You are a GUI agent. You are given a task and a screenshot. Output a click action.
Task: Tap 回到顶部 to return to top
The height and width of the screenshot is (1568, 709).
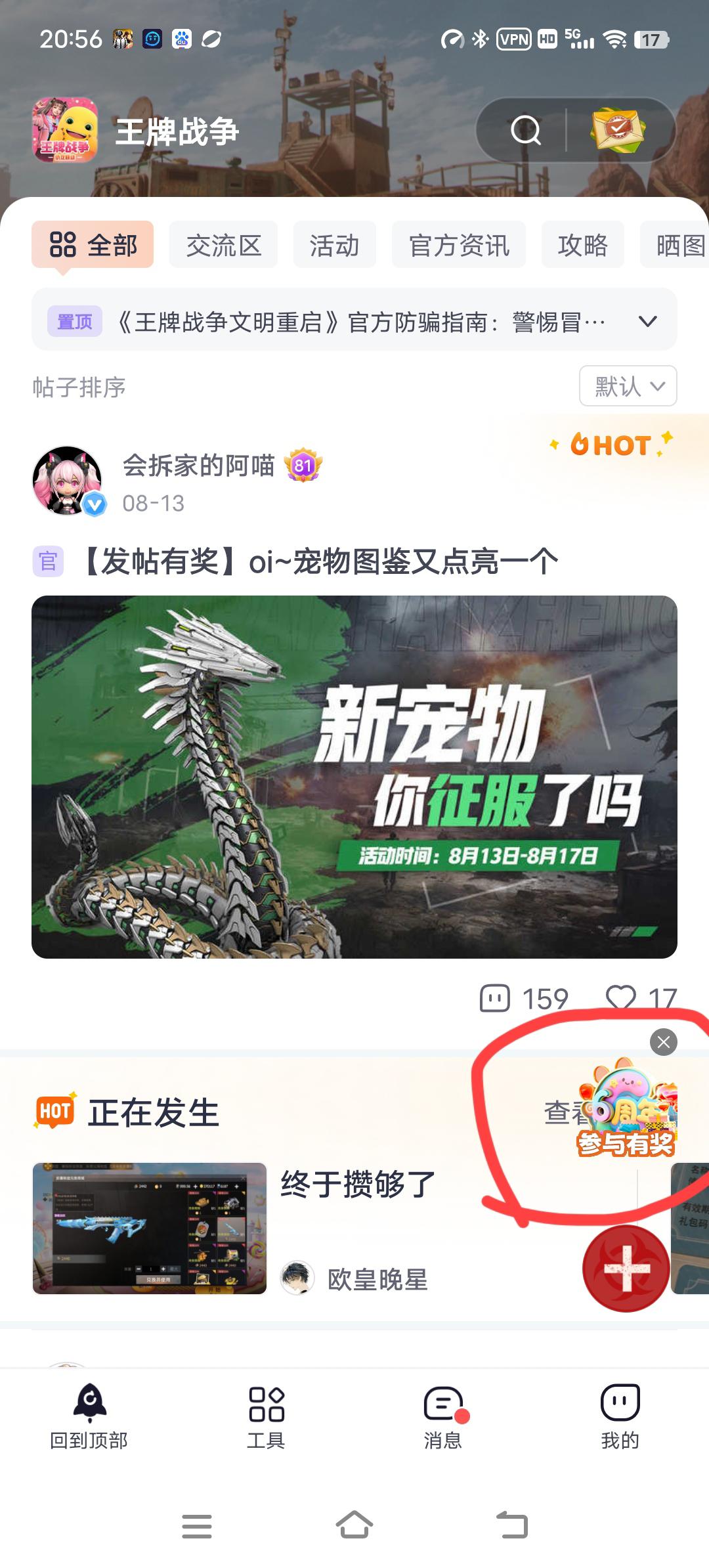(x=89, y=1417)
